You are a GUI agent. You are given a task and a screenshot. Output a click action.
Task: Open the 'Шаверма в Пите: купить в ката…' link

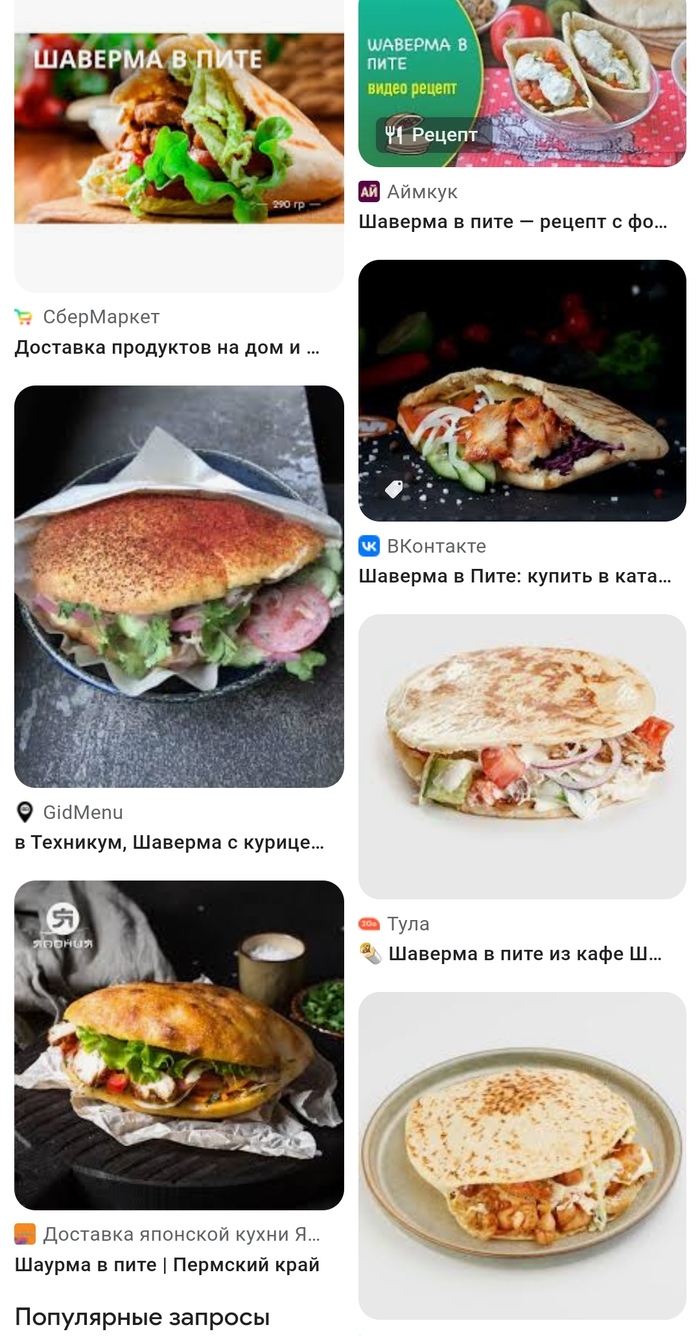(x=514, y=577)
